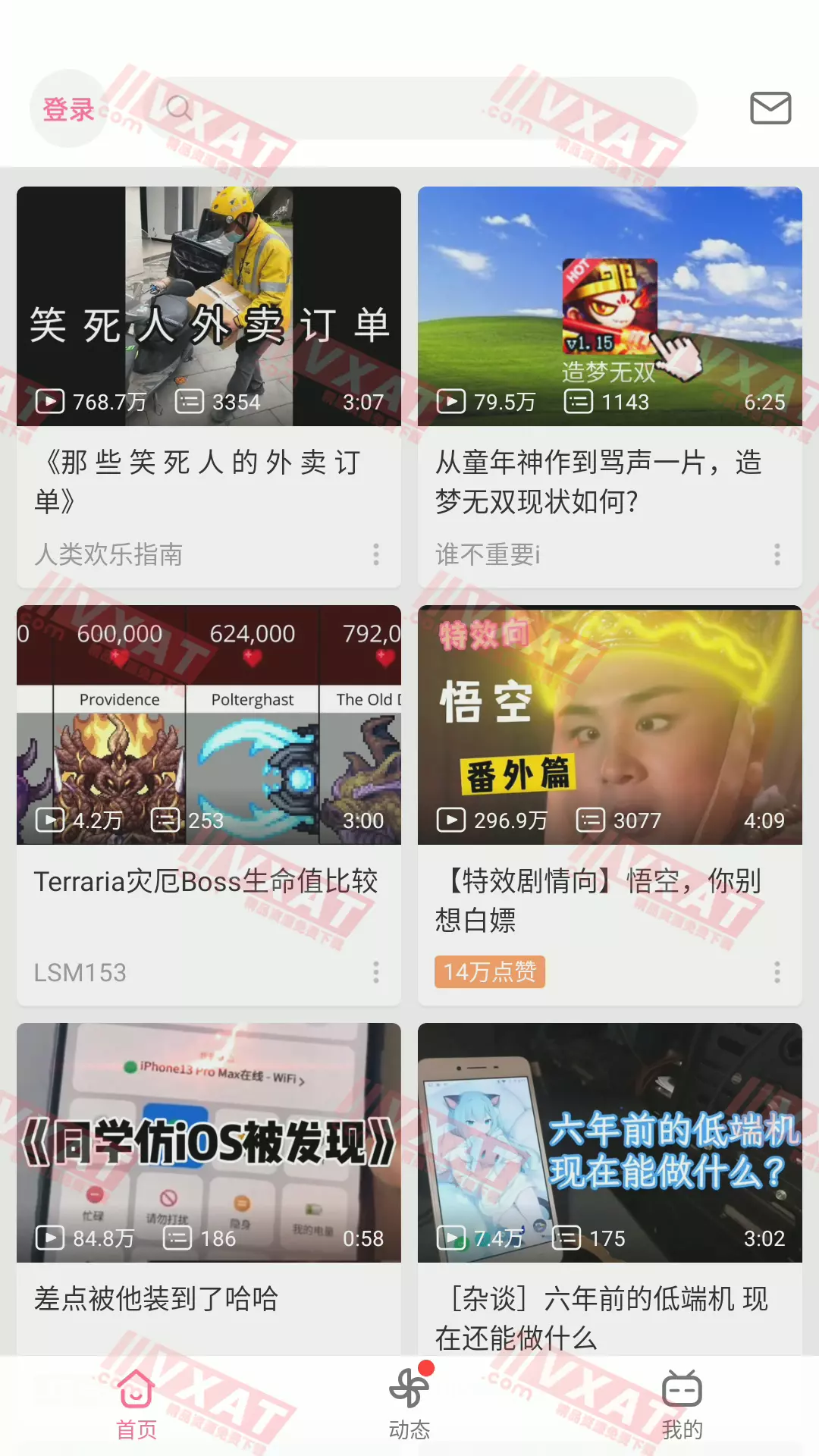Click play count icon on 笑死人外卖订单 video
The width and height of the screenshot is (819, 1456).
coord(50,402)
